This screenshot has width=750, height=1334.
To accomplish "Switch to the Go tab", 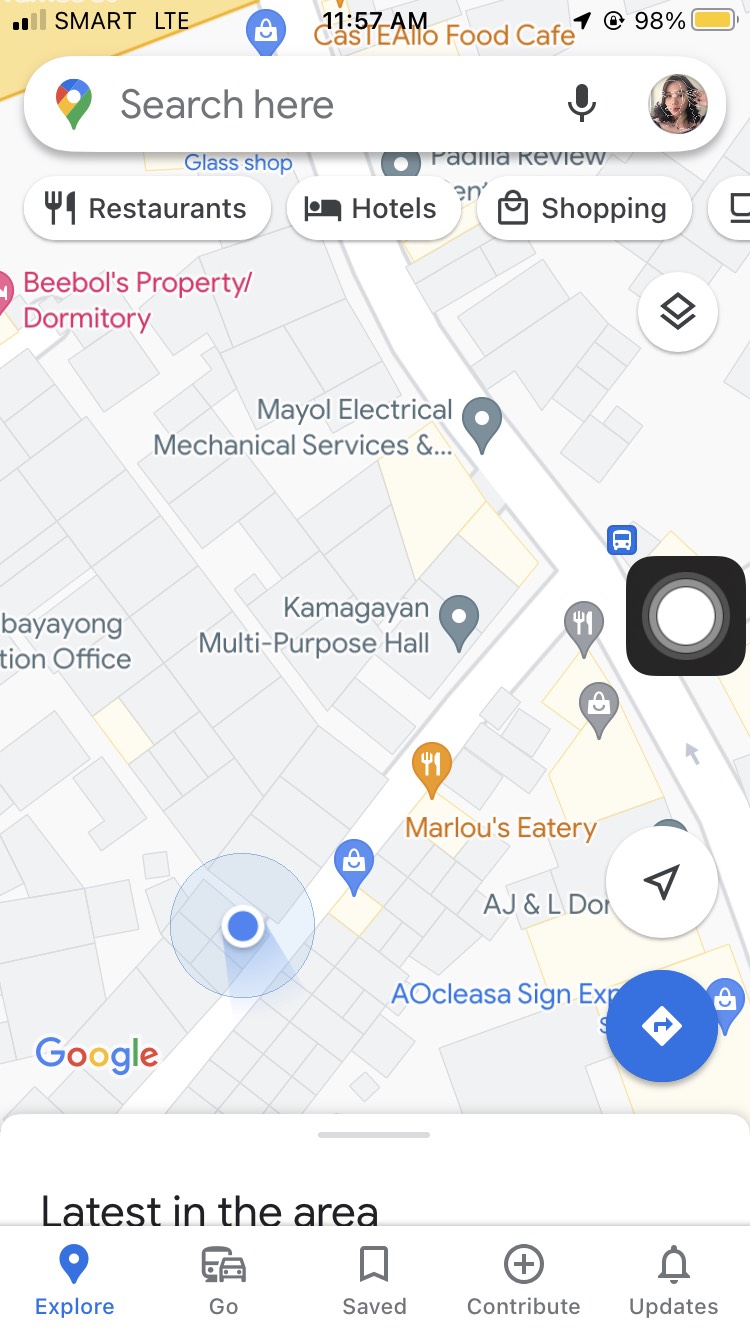I will [224, 1280].
